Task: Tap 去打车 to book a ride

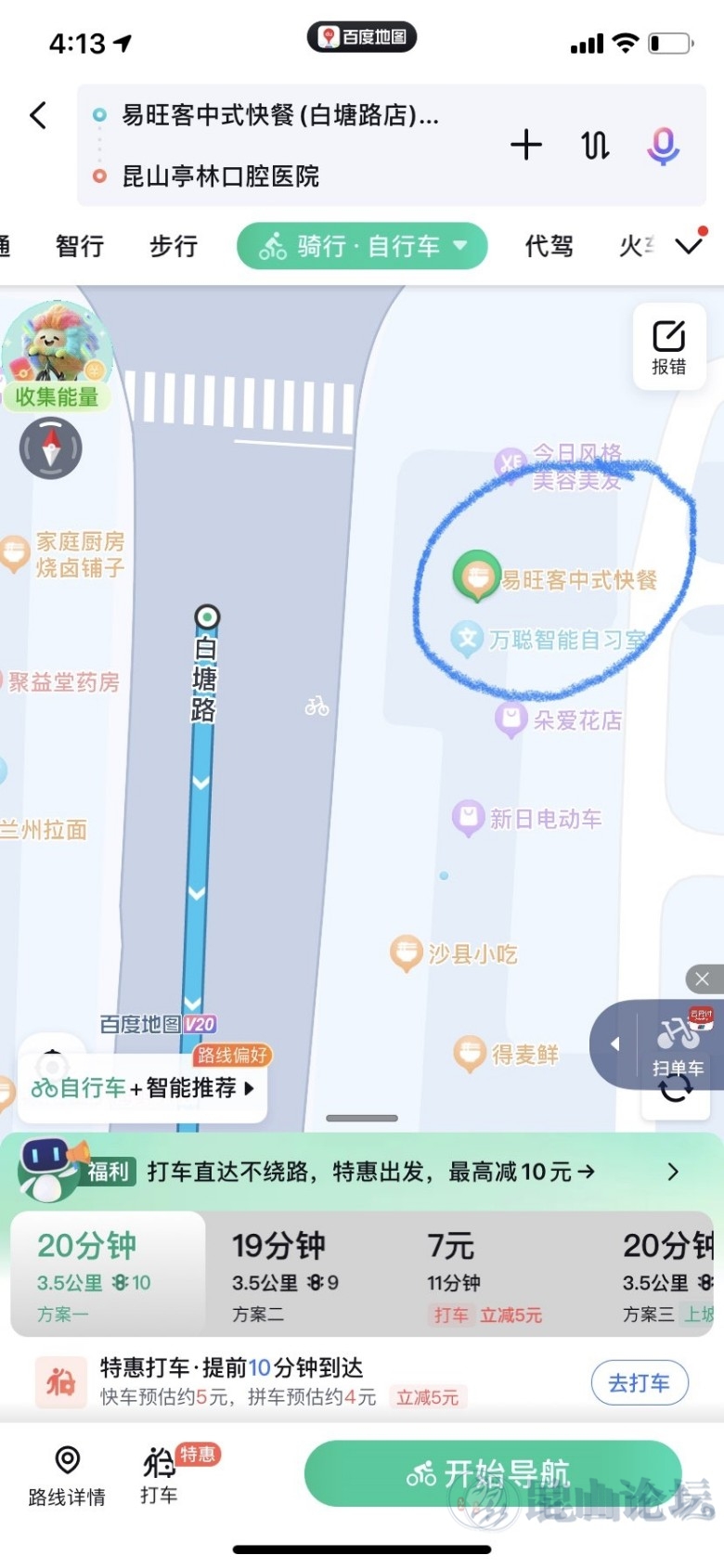Action: [640, 1383]
